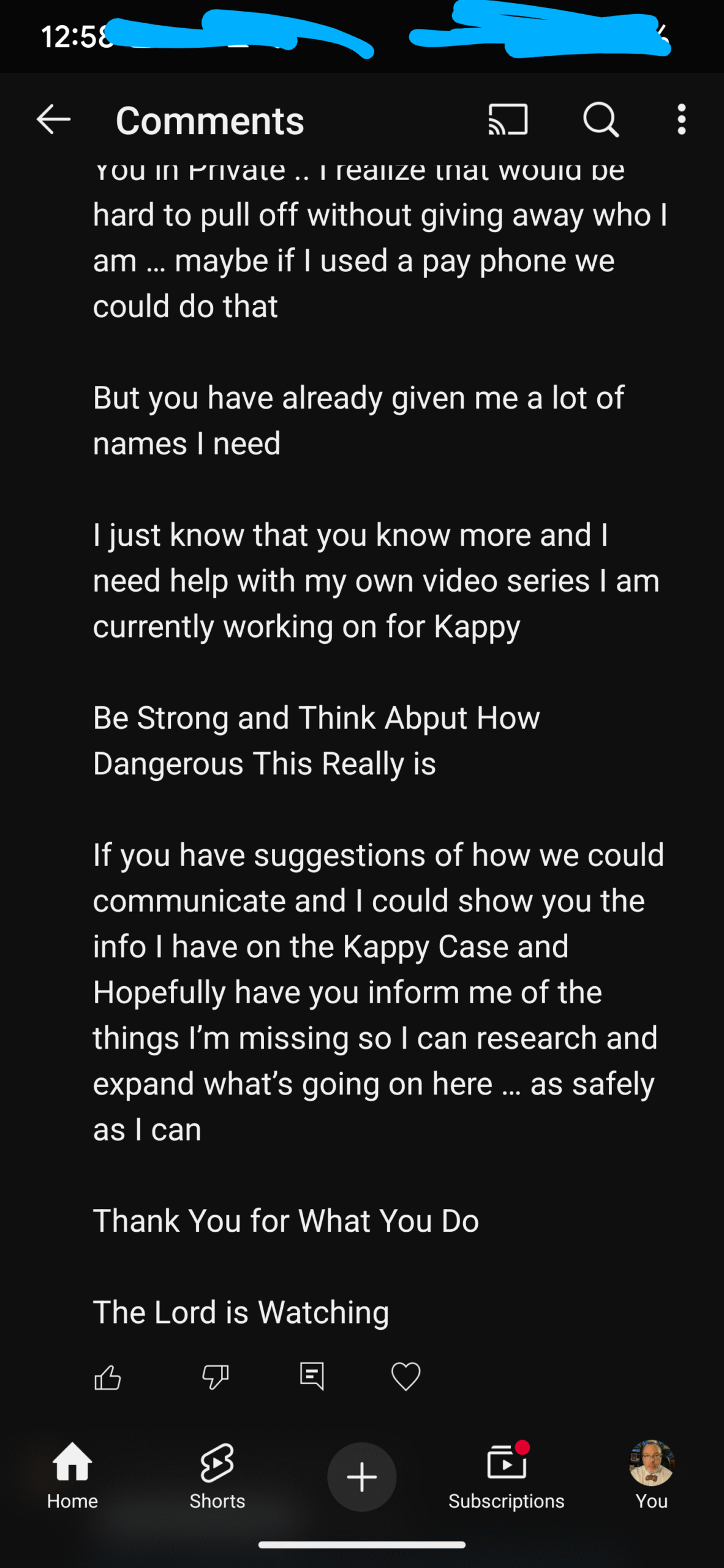Tap the plus create button
This screenshot has height=1568, width=724.
coord(361,1477)
